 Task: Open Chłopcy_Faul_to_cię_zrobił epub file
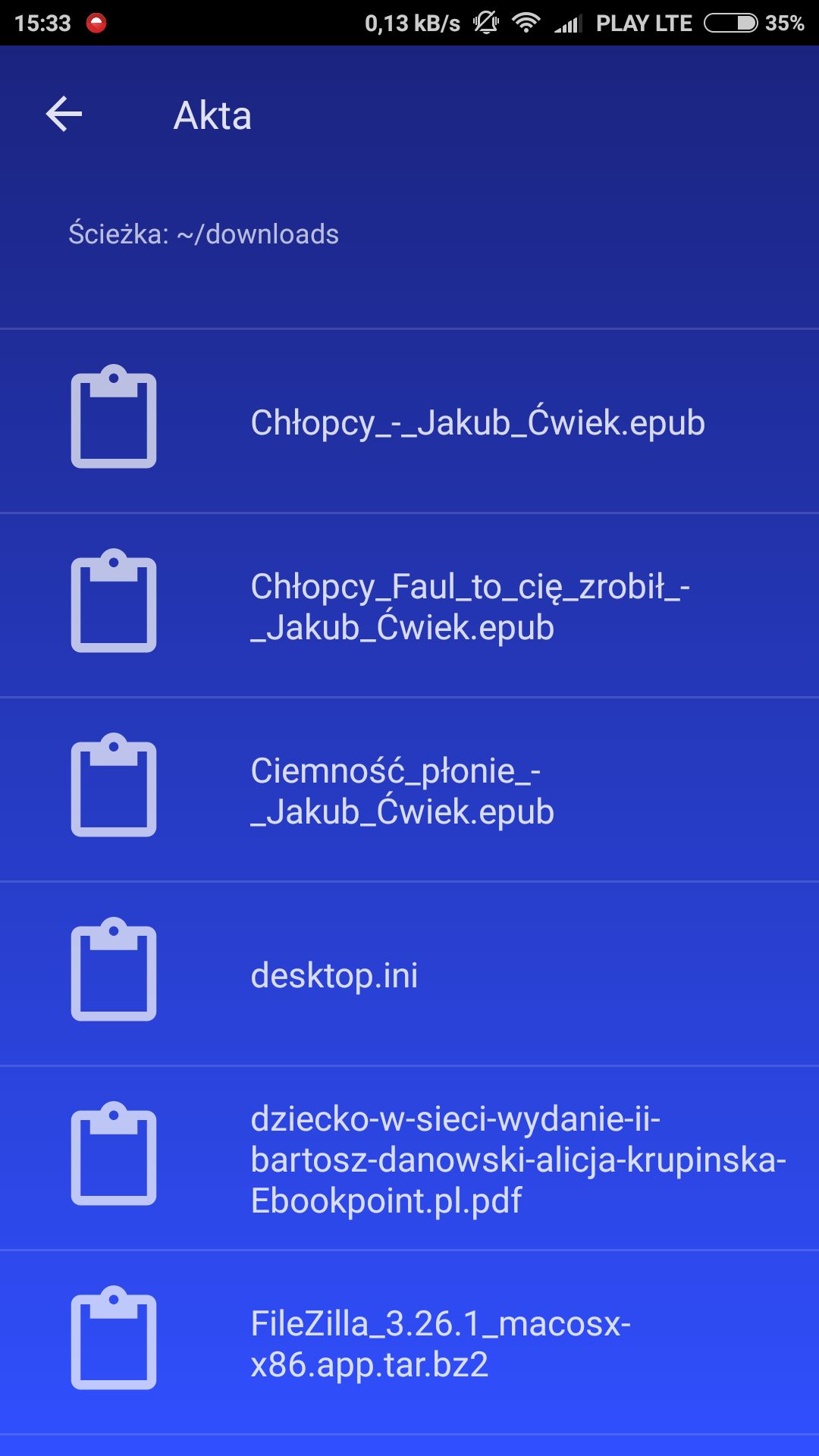click(x=409, y=606)
